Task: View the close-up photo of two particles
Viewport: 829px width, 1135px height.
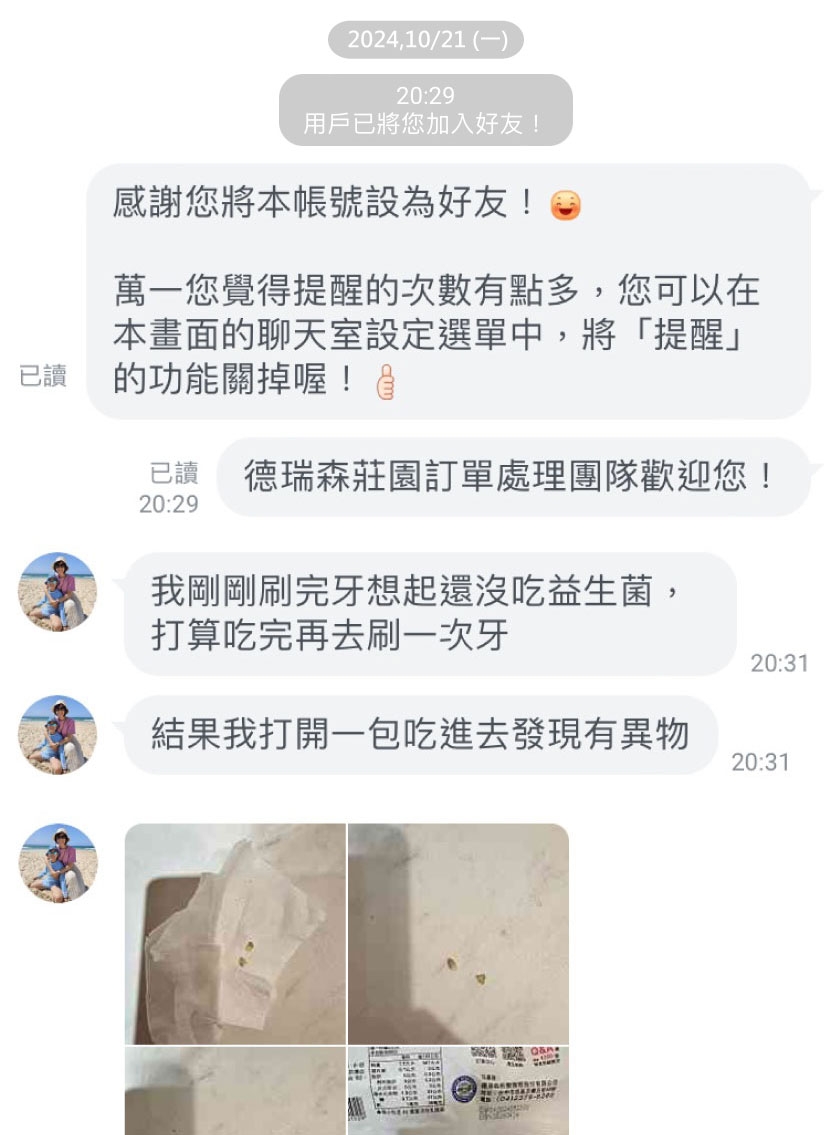Action: click(x=458, y=933)
